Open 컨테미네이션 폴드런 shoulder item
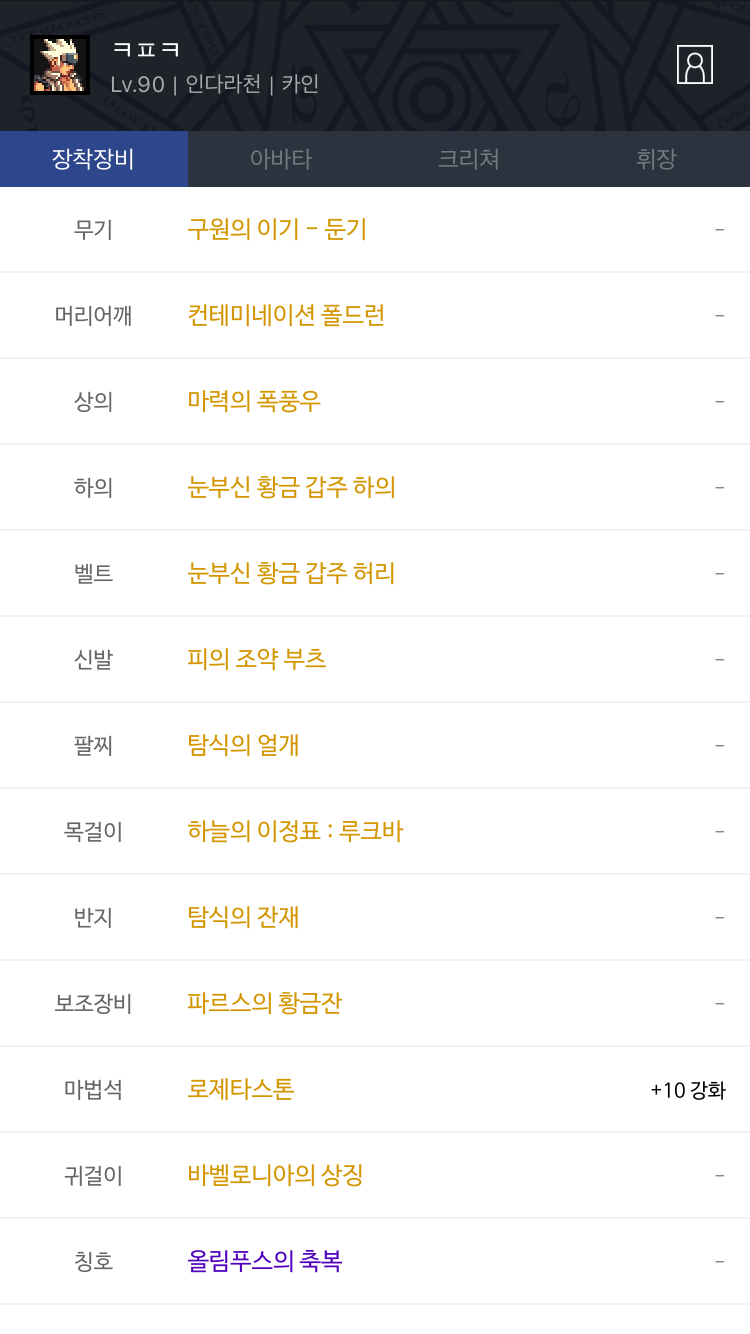The image size is (750, 1334). [286, 315]
